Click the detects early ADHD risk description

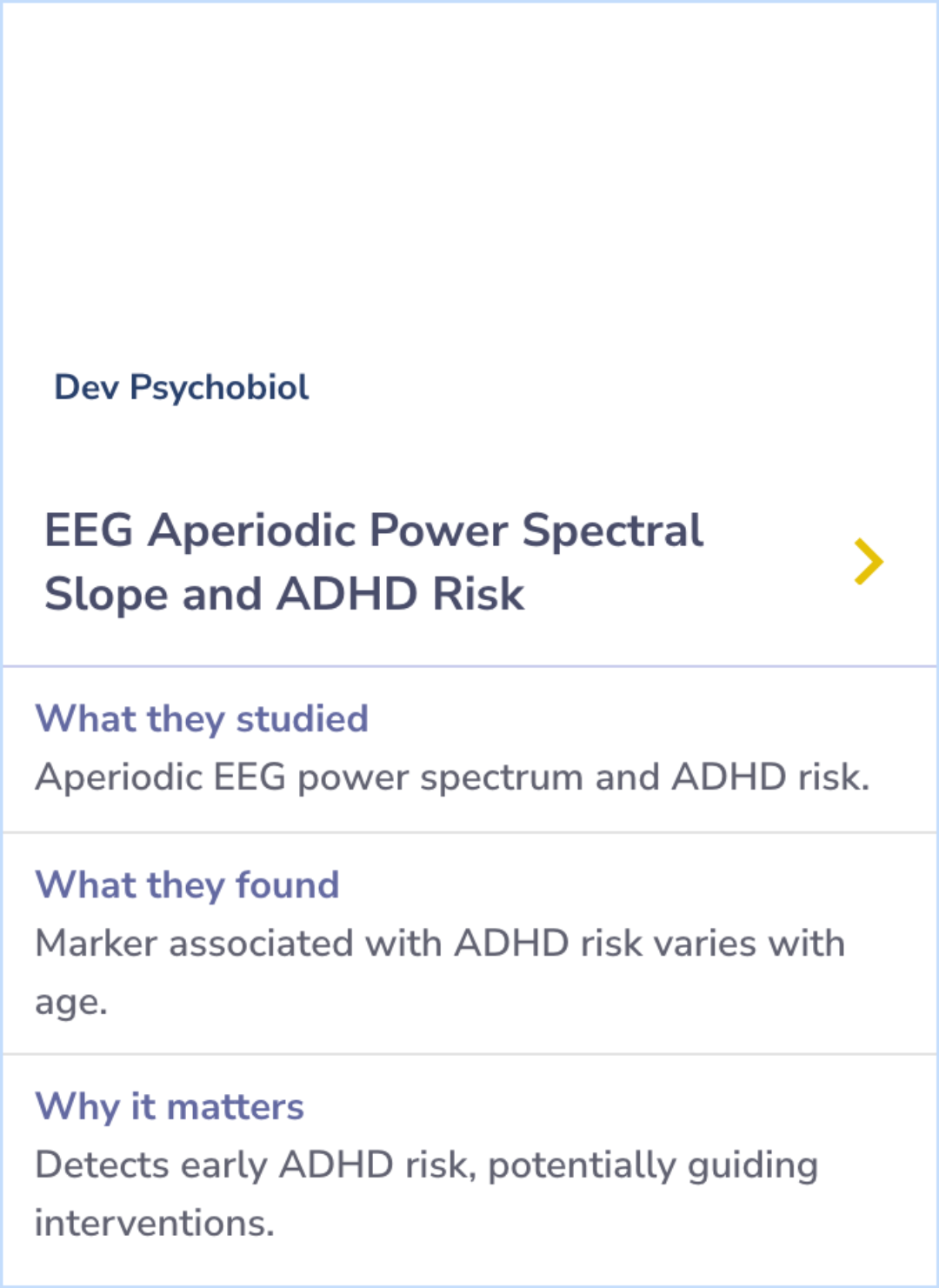click(425, 1163)
